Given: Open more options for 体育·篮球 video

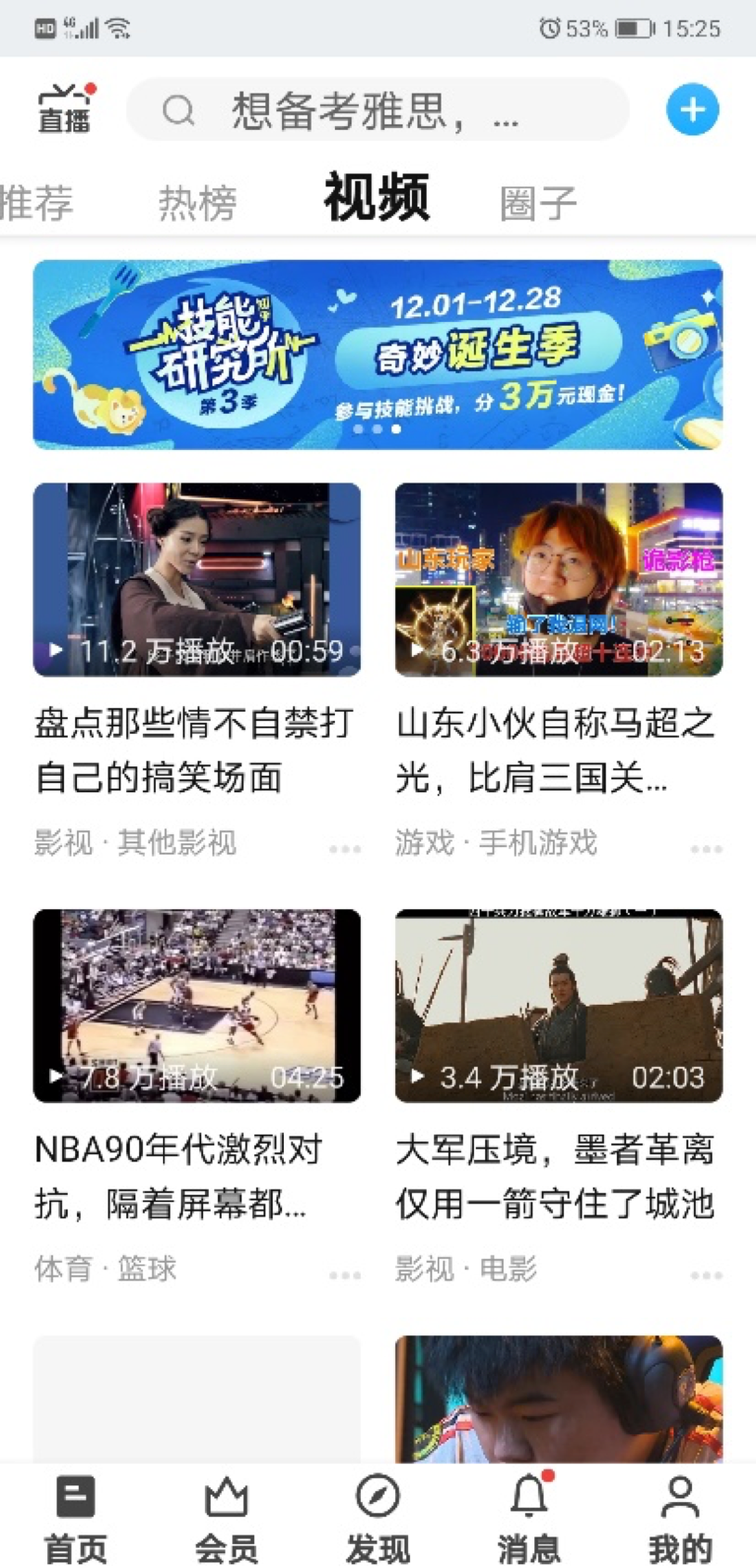Looking at the screenshot, I should 344,1275.
